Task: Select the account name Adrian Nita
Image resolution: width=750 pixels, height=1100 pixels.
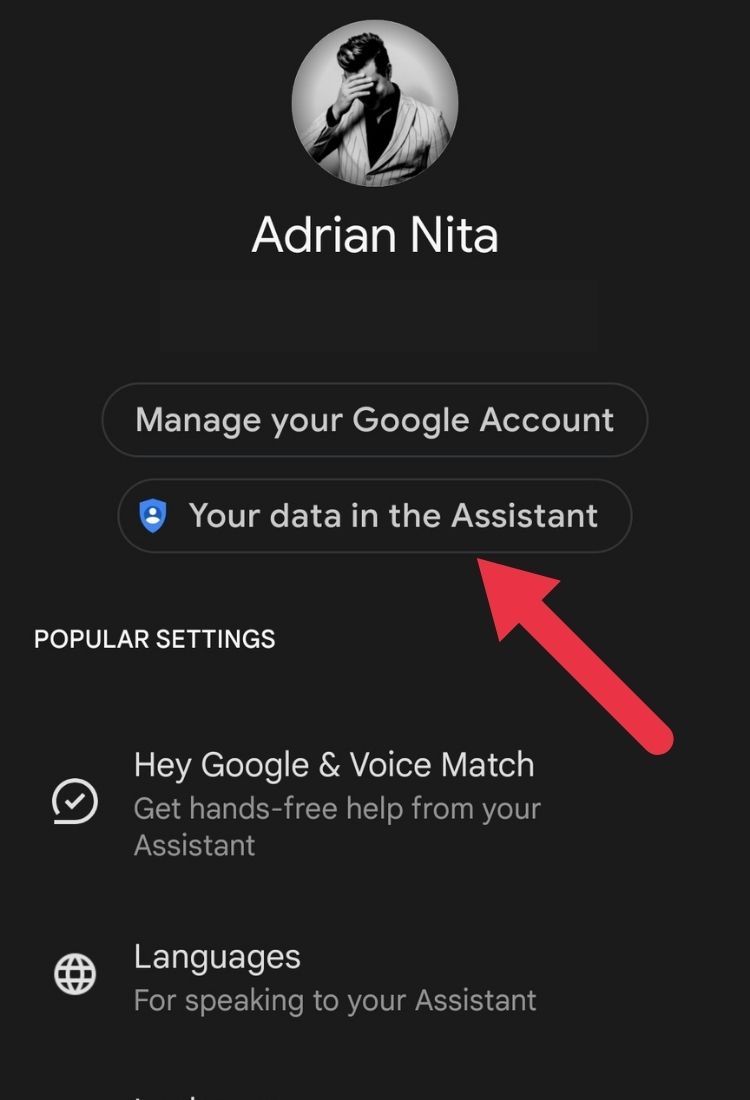Action: coord(375,235)
